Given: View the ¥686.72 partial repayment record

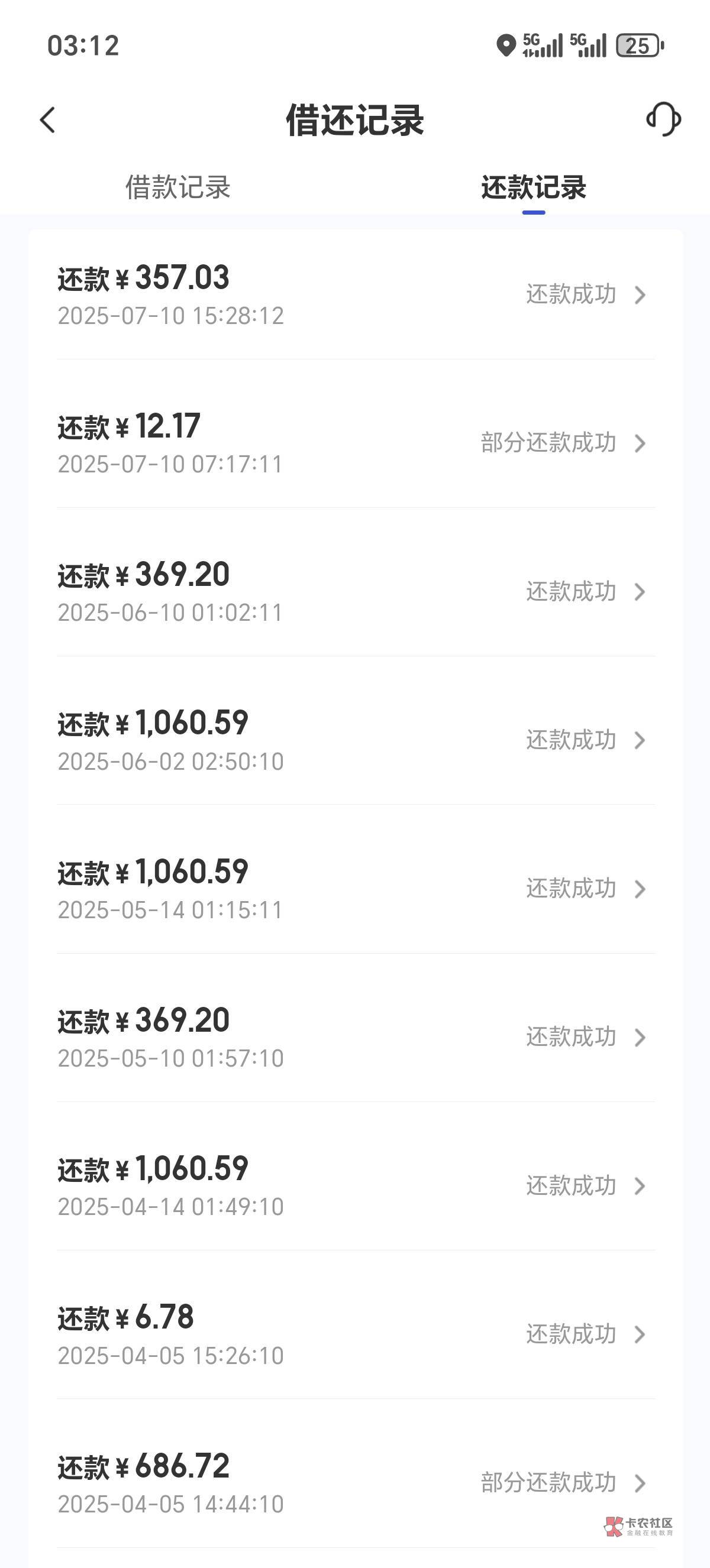Looking at the screenshot, I should click(x=356, y=1483).
